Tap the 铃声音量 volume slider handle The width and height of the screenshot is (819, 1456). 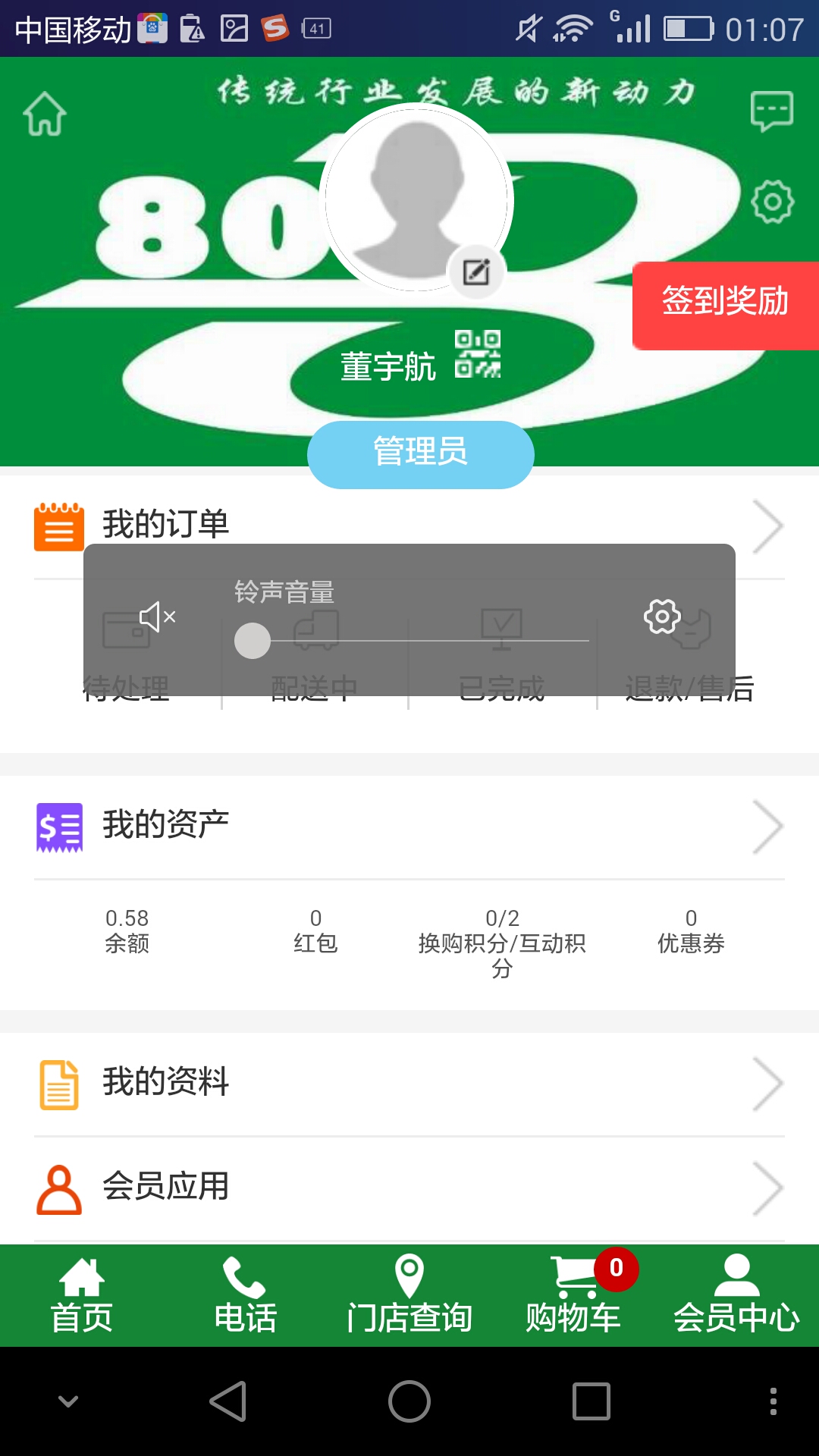click(253, 641)
